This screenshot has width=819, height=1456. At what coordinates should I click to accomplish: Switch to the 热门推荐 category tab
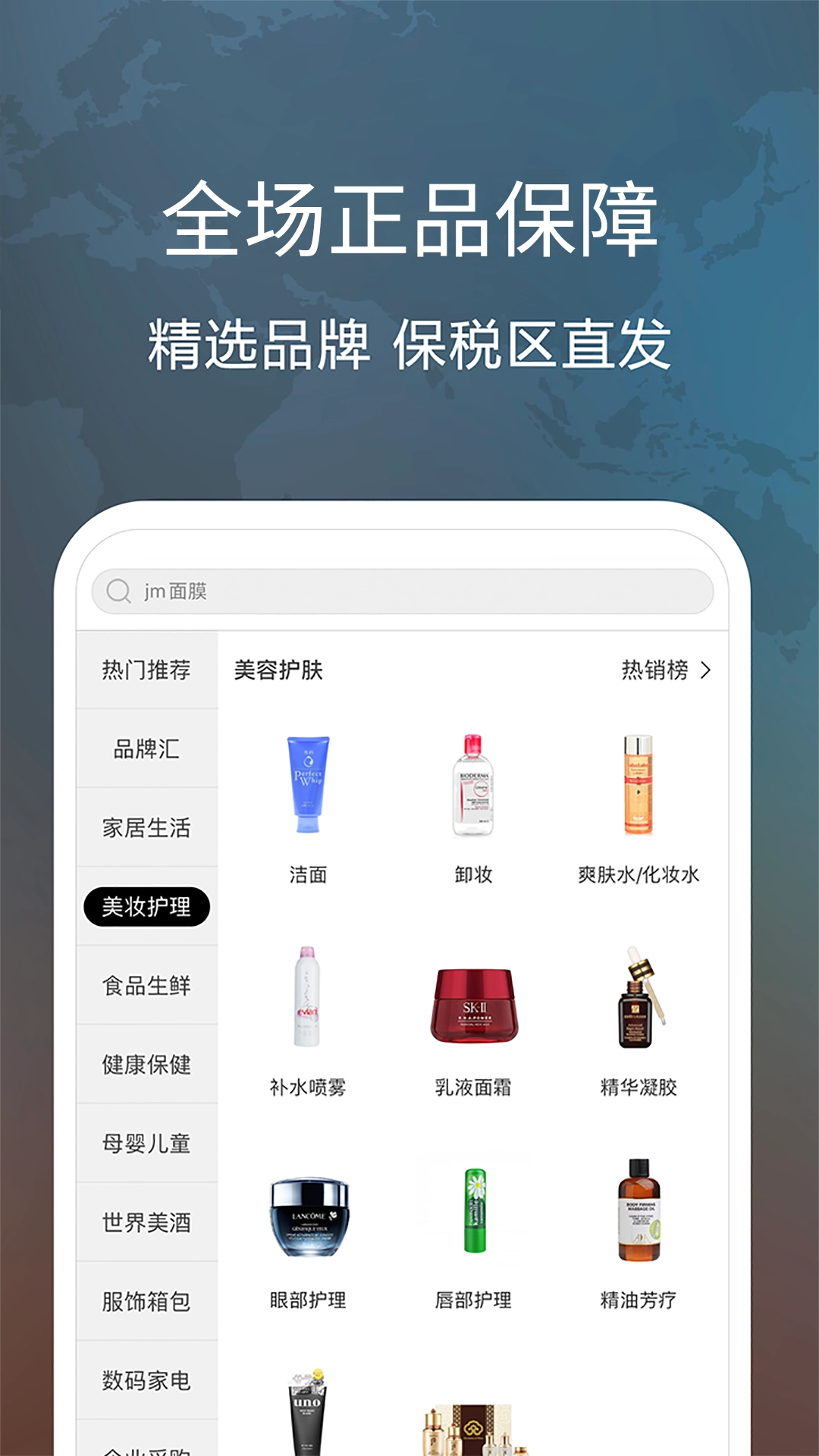(x=147, y=670)
